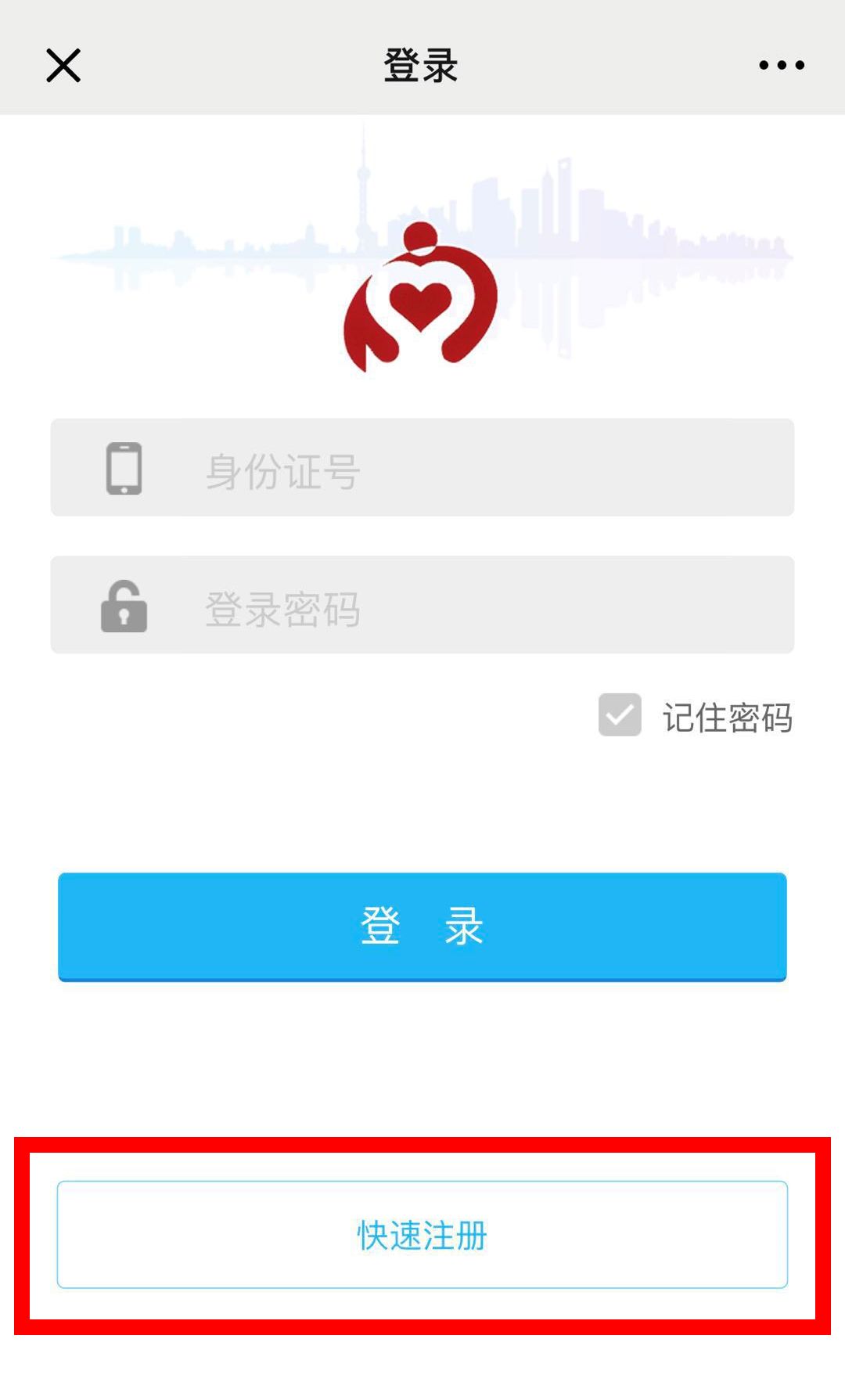Viewport: 845px width, 1400px height.
Task: Click the 身份证号 ID number input field
Action: [x=422, y=468]
